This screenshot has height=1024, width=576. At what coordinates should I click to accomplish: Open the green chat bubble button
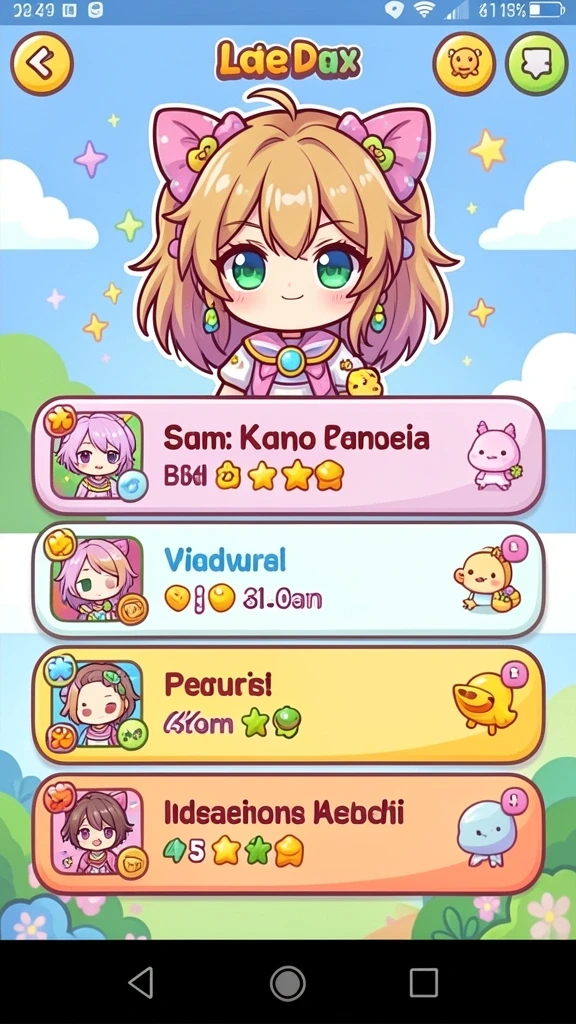click(537, 64)
